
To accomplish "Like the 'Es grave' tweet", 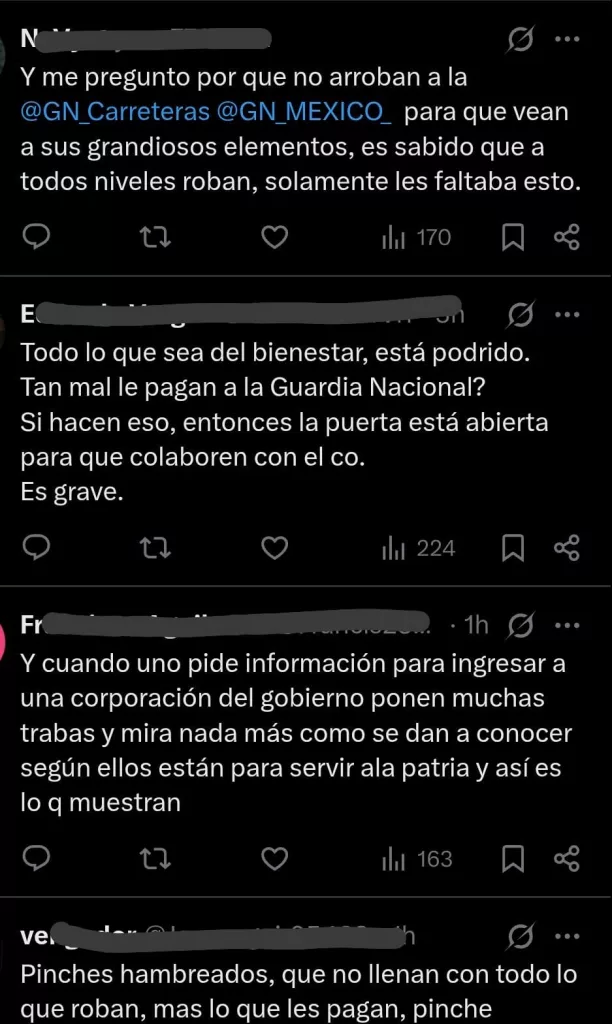I will pyautogui.click(x=274, y=548).
